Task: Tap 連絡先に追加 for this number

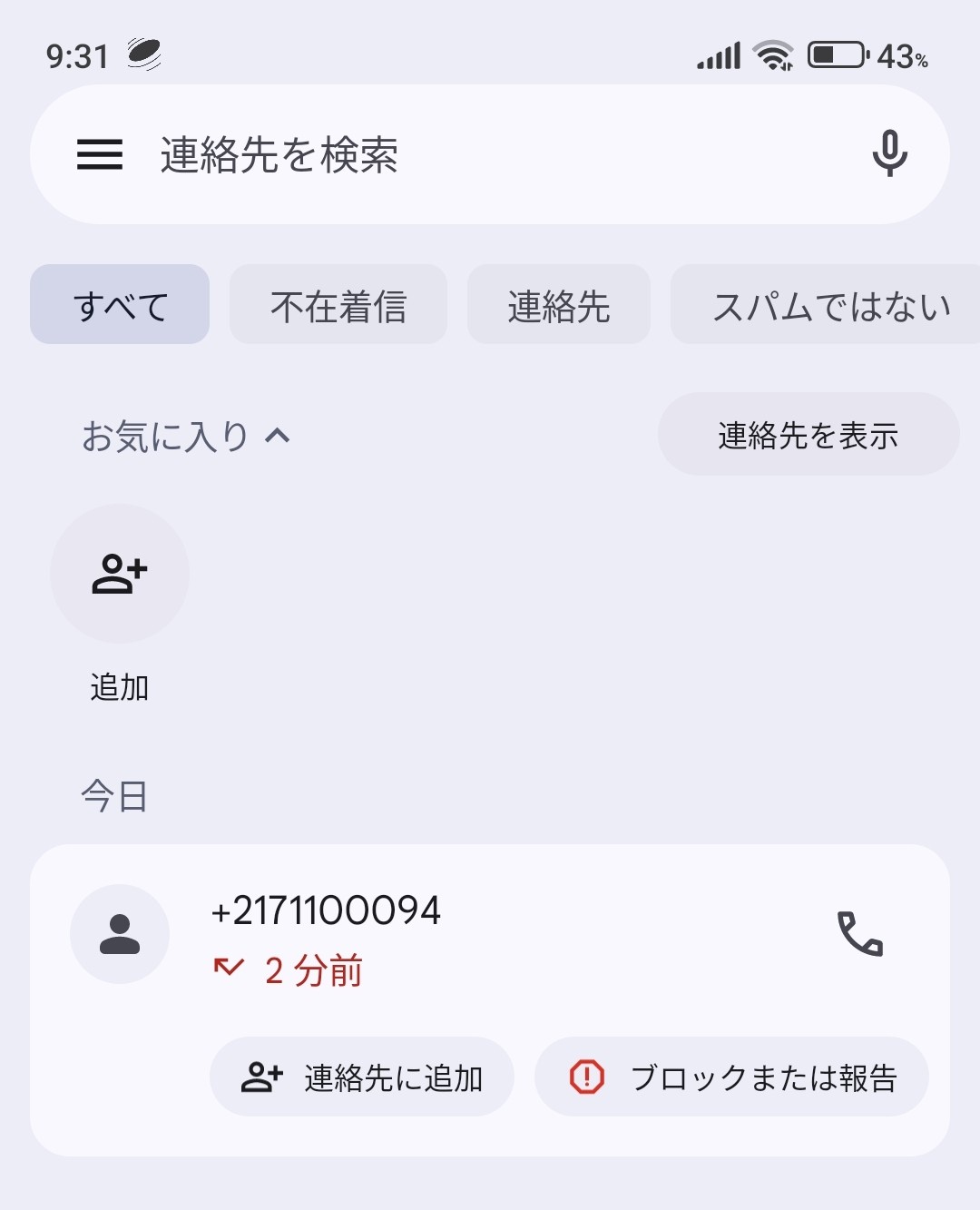Action: [x=362, y=1077]
